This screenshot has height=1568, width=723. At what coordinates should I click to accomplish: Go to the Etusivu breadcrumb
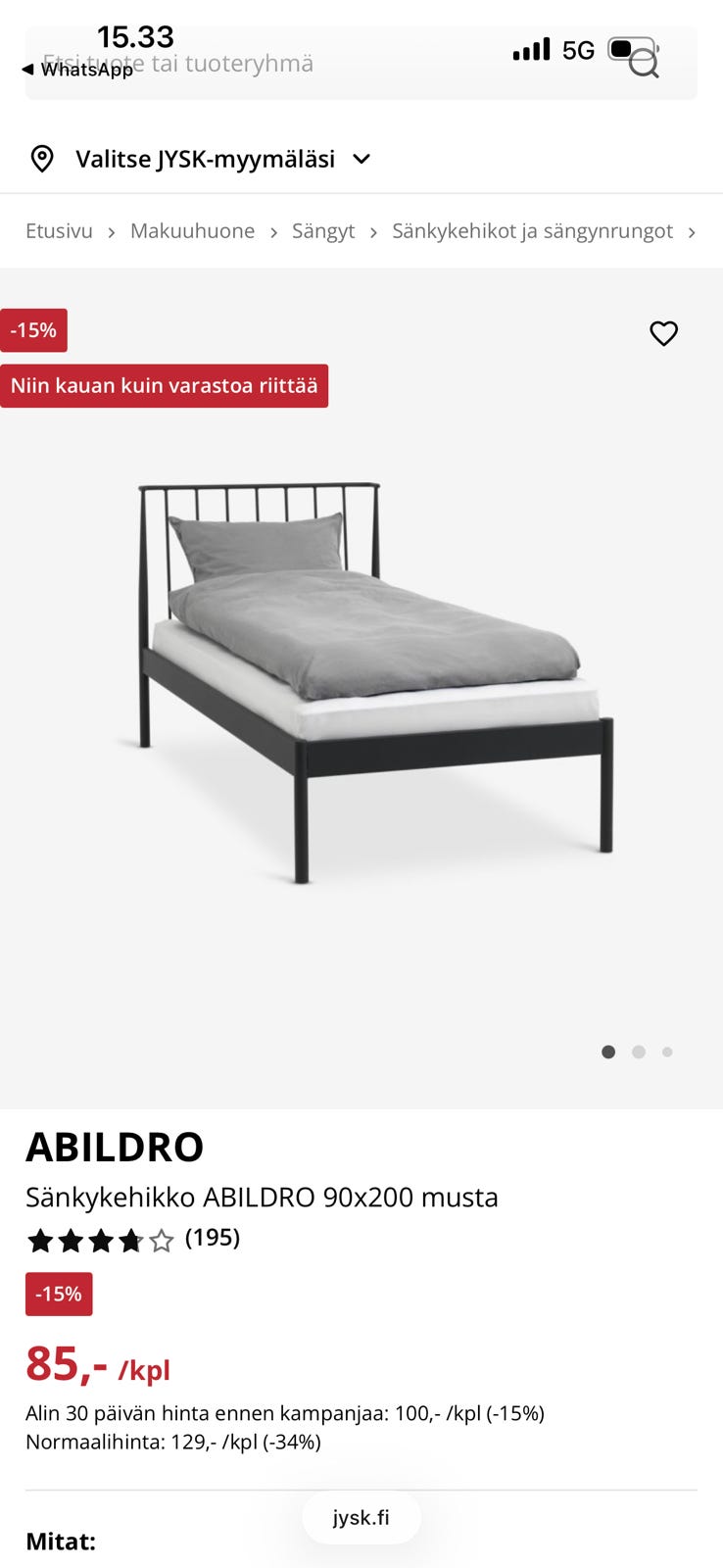(59, 231)
